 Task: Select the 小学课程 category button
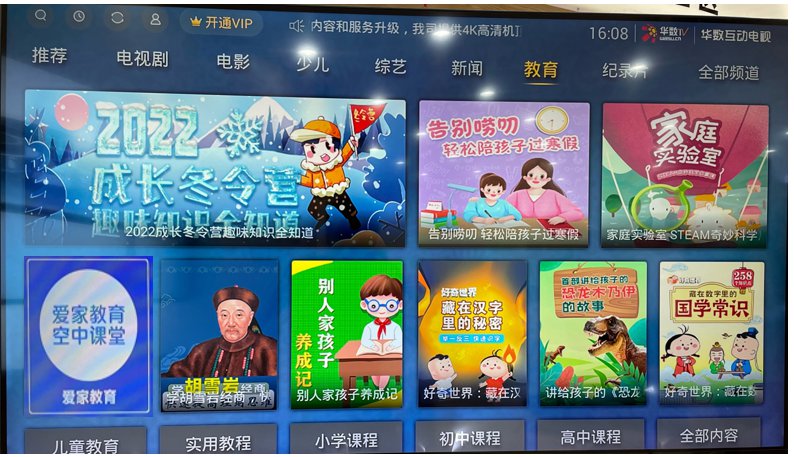point(346,439)
